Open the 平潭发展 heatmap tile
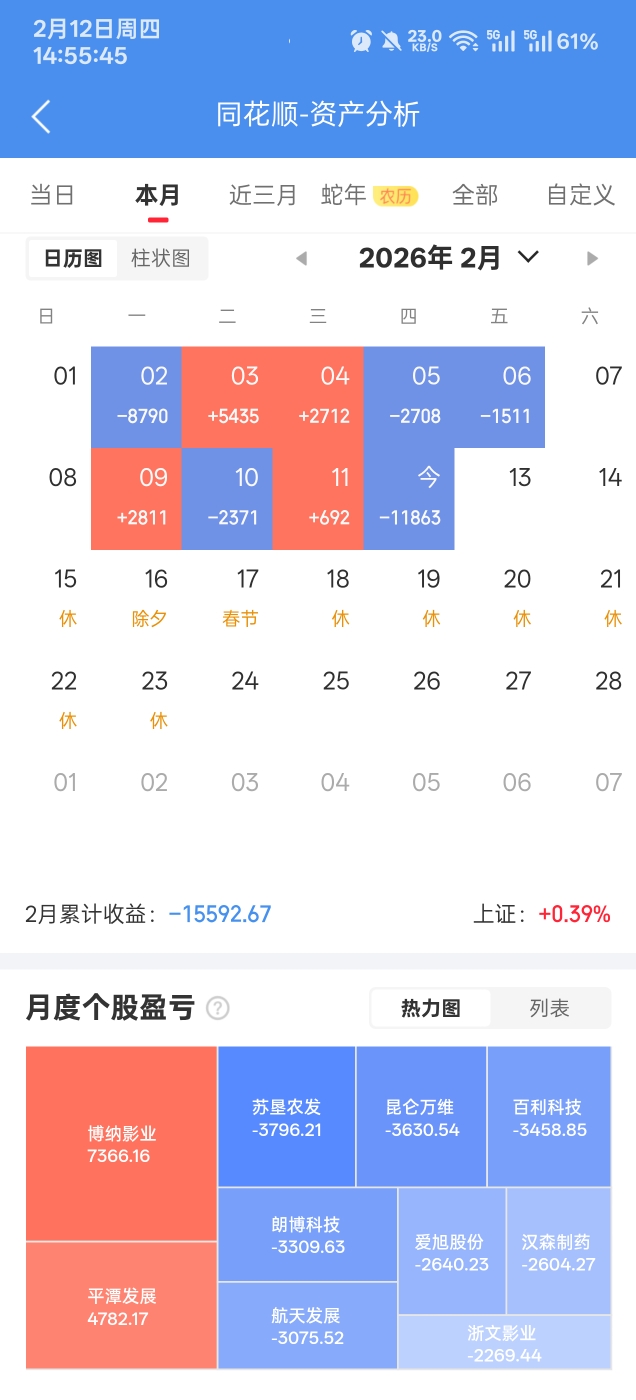 tap(121, 1305)
